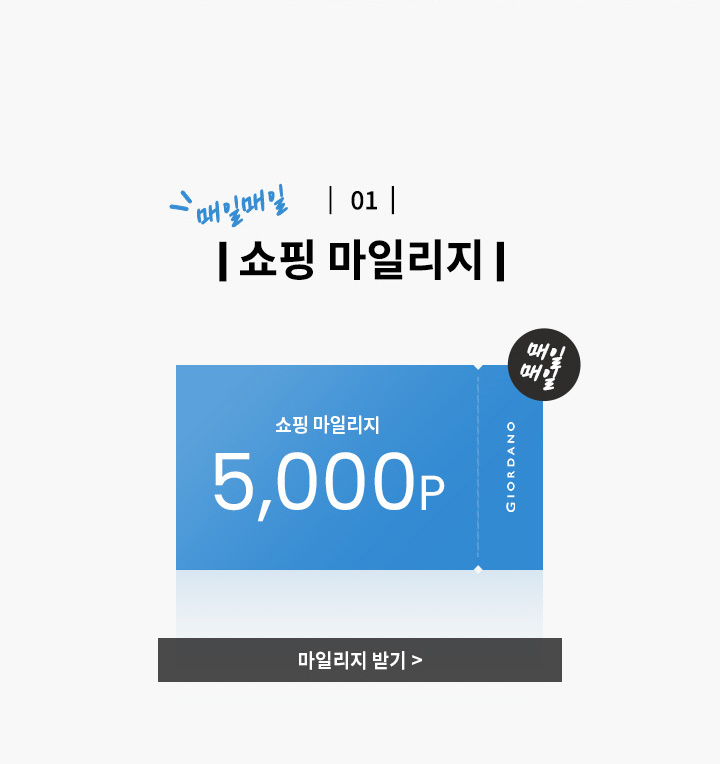Open the 5,000P shopping mileage coupon

point(328,468)
